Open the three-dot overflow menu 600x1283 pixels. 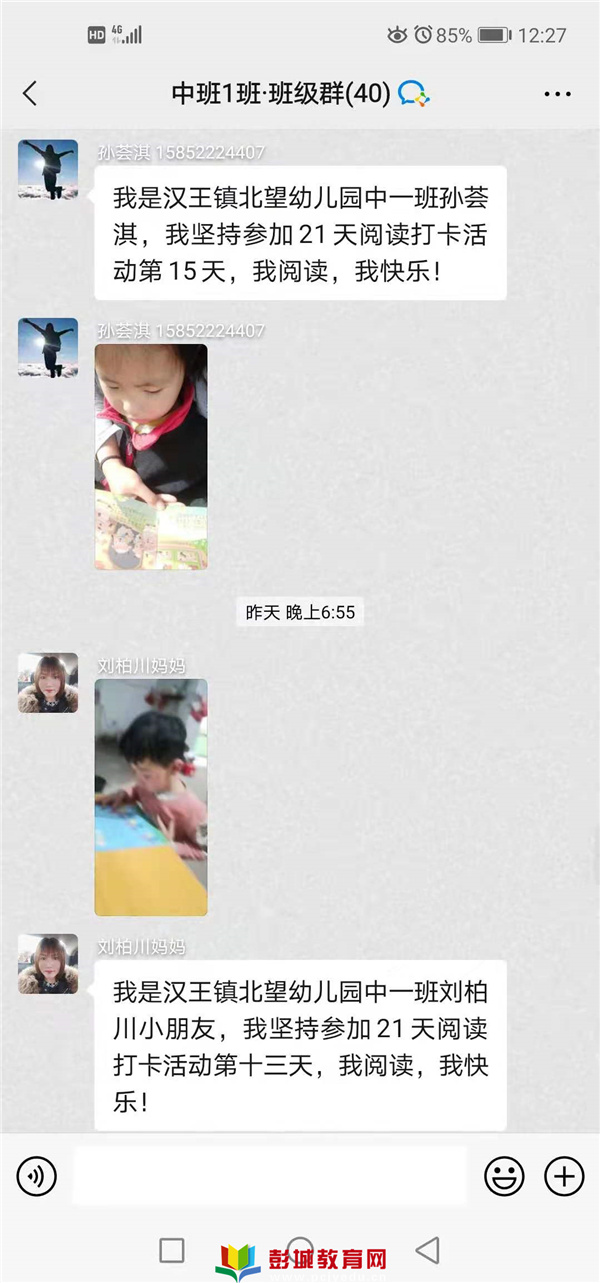click(557, 94)
